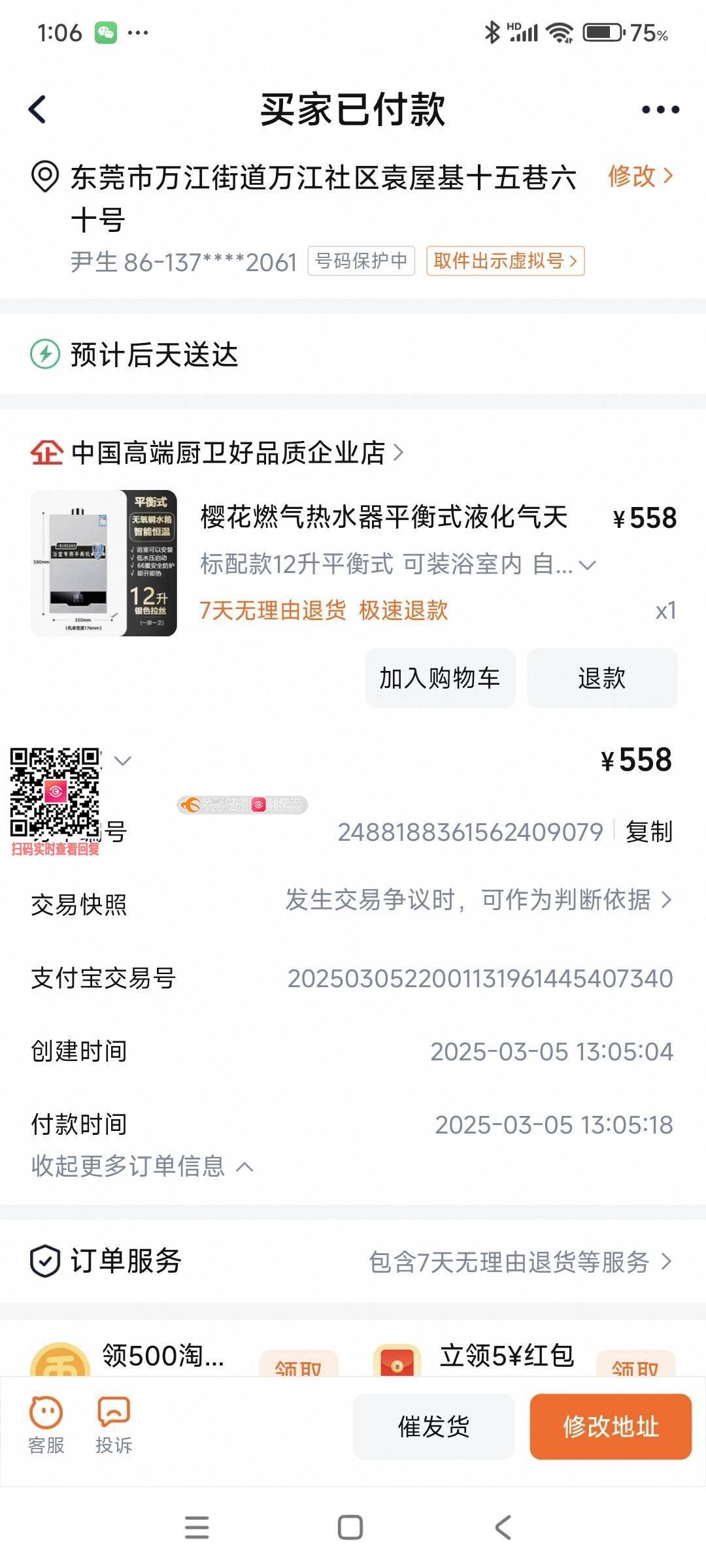Open the 中国高端厨卫好品质企业店 shop page
The height and width of the screenshot is (1568, 706).
[x=227, y=452]
